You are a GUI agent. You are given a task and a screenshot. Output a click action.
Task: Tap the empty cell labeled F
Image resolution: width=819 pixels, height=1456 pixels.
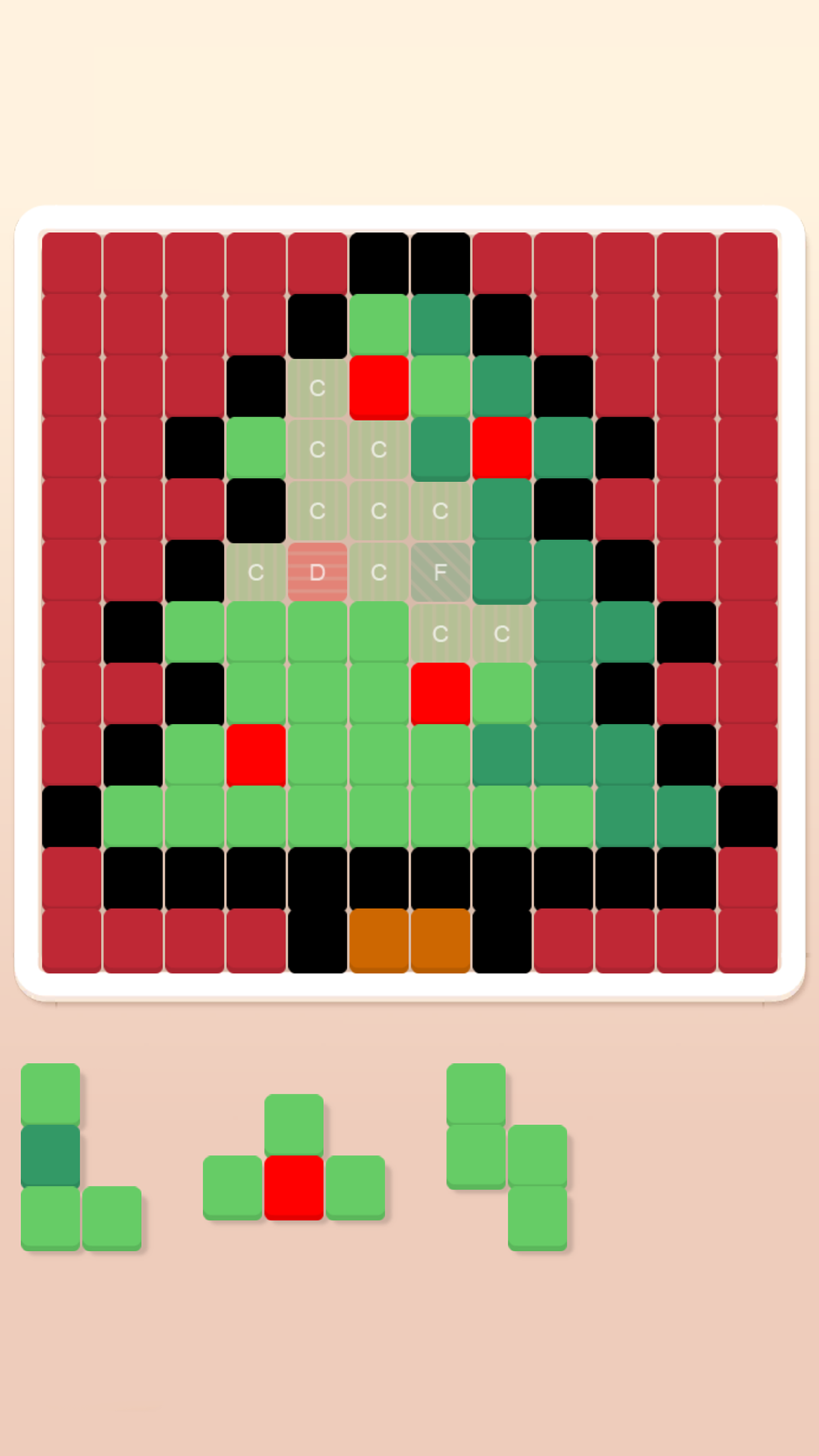(x=440, y=572)
